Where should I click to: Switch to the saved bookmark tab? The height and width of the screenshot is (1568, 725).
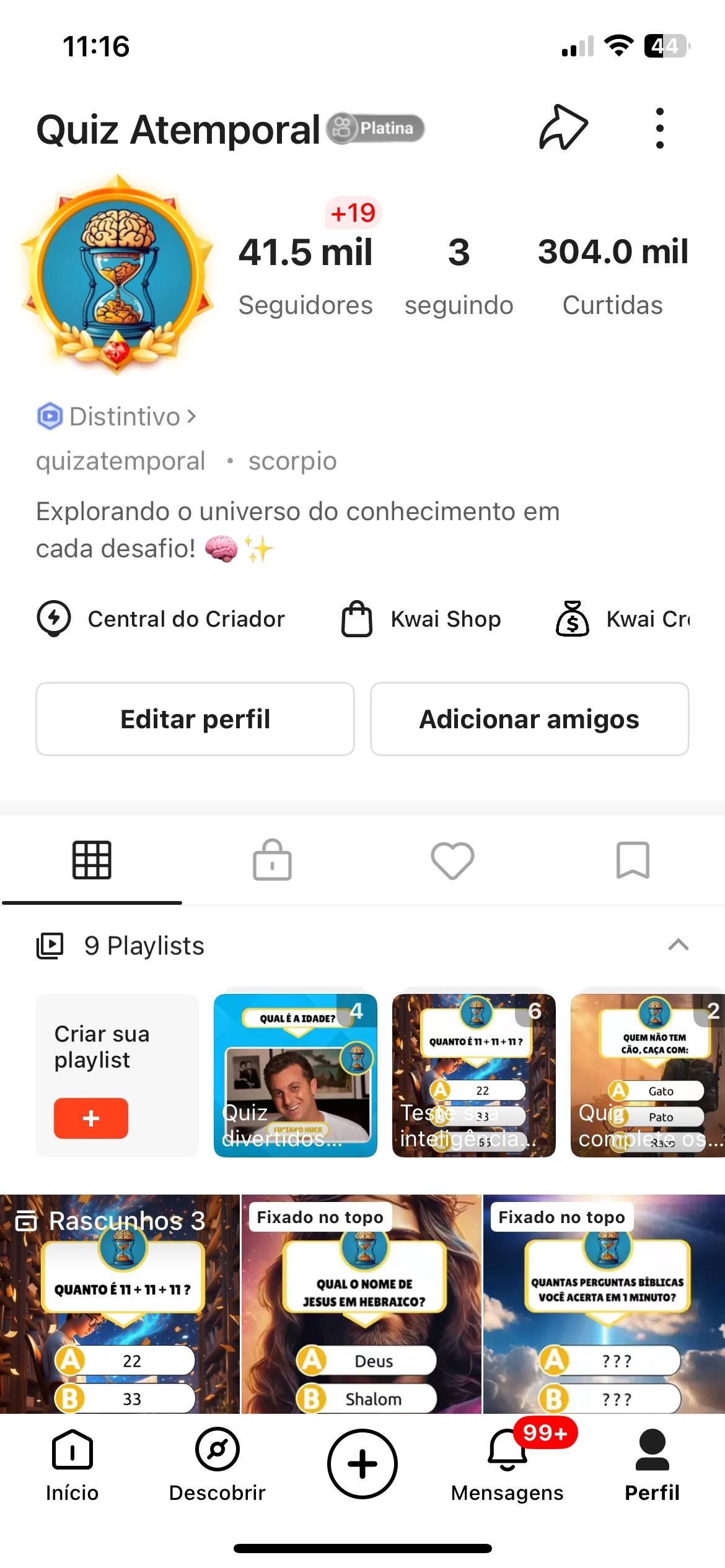[x=633, y=860]
